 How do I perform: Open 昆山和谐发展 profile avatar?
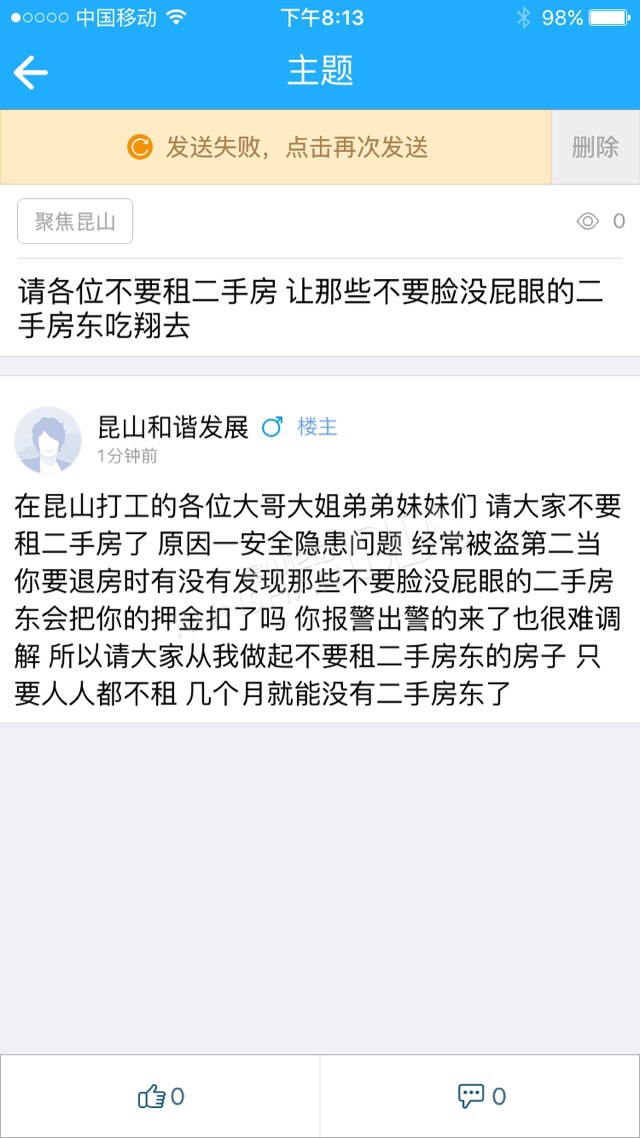[x=48, y=440]
